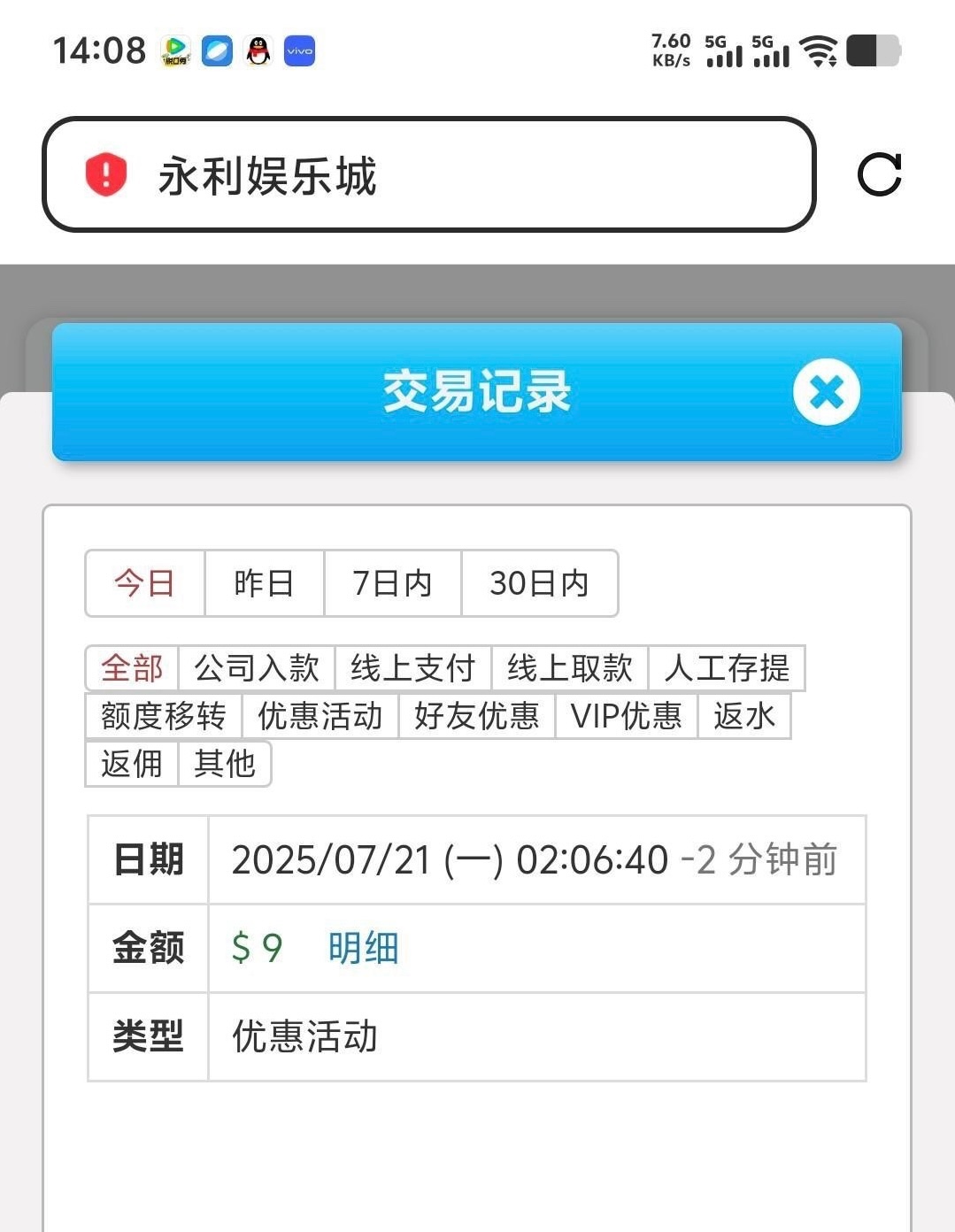
Task: Close the 交易记录 dialog
Action: click(826, 392)
